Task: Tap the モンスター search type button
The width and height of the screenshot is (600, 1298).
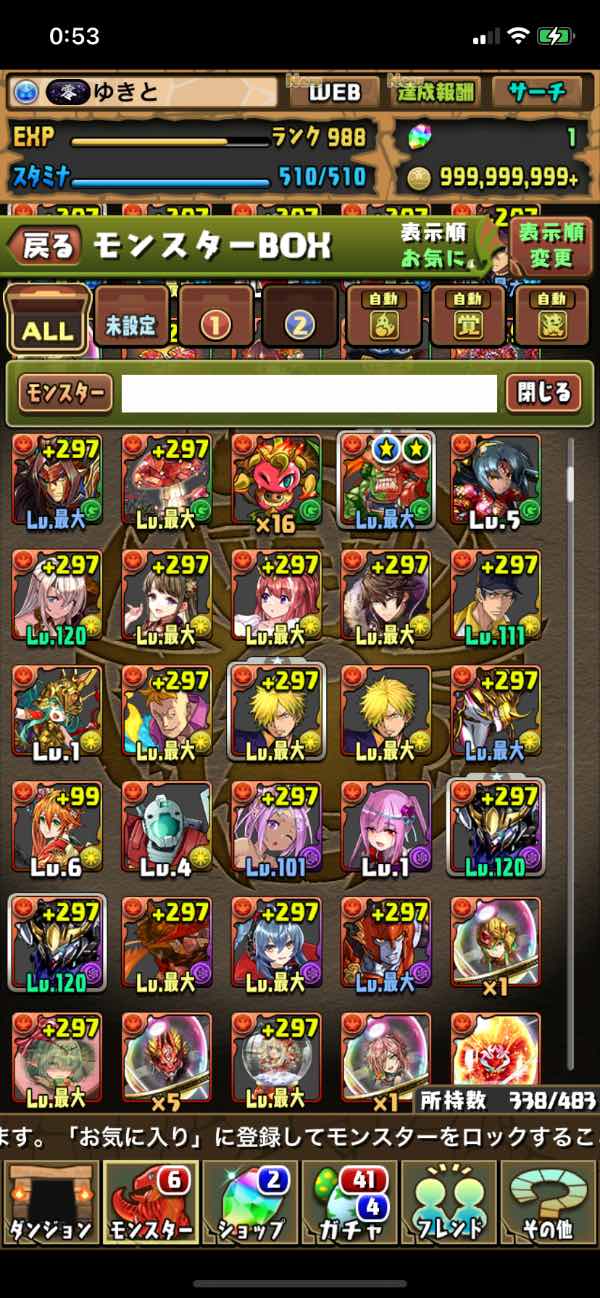Action: pos(65,393)
